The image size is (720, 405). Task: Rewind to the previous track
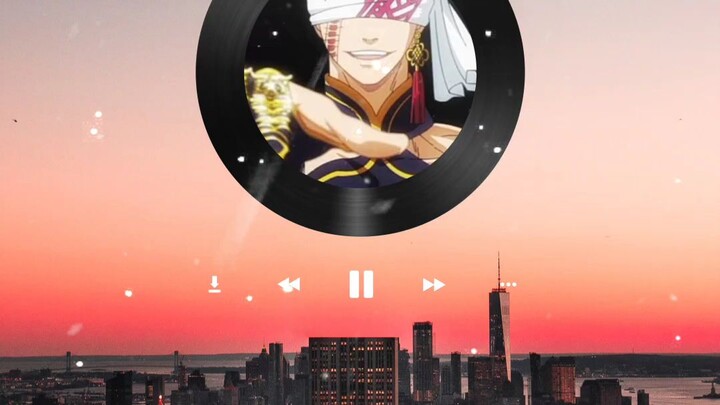(x=289, y=285)
